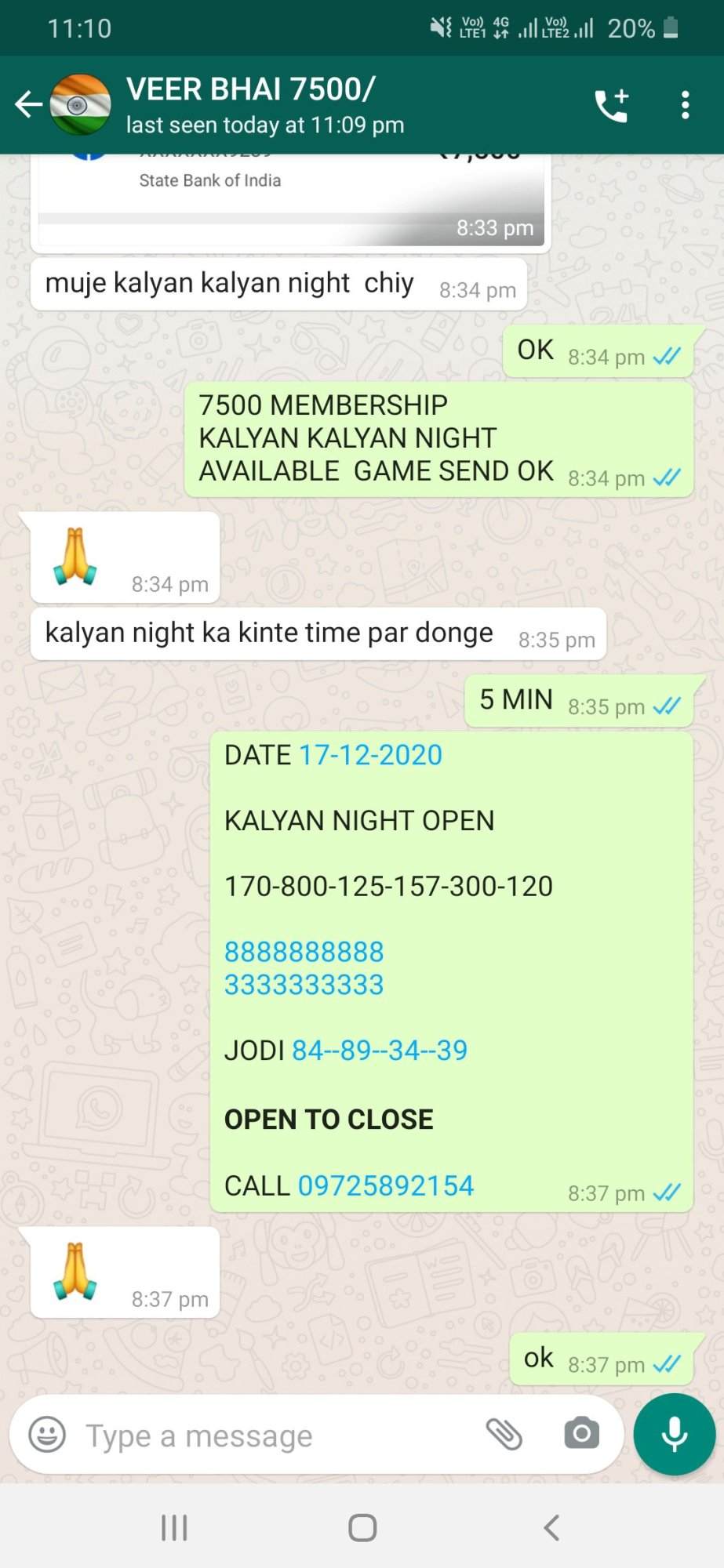Tap the date link 17-12-2020
Image resolution: width=724 pixels, height=1568 pixels.
(x=370, y=755)
